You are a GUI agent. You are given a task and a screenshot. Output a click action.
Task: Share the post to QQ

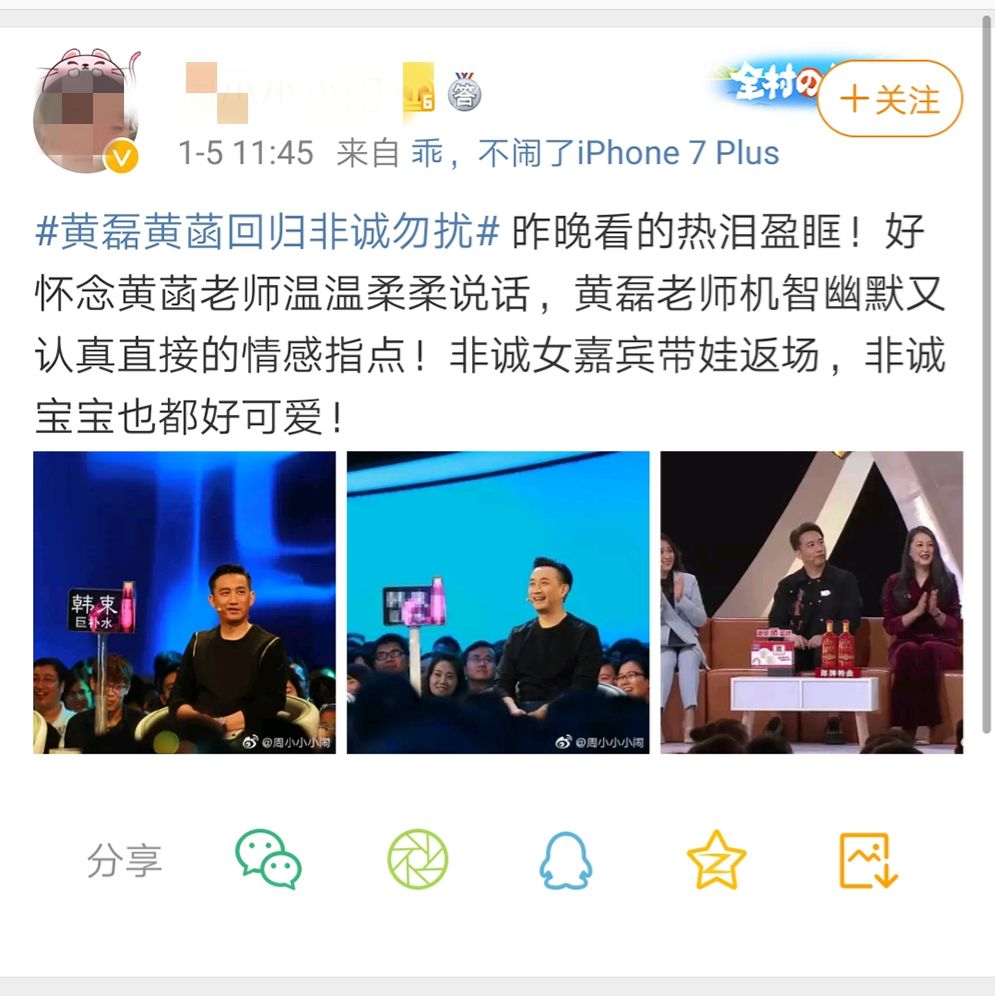566,861
